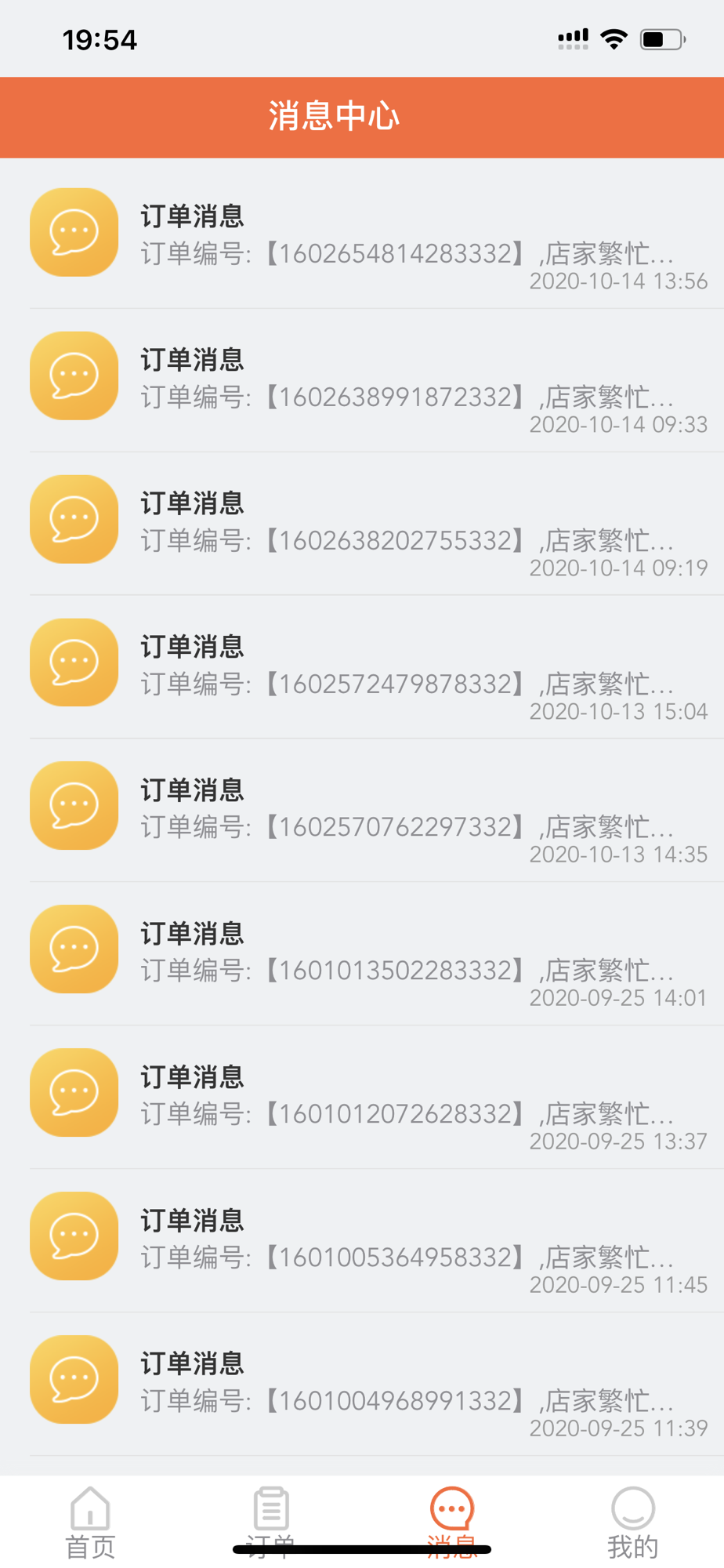Open order message dated 2020-09-25 13:37

point(362,1098)
